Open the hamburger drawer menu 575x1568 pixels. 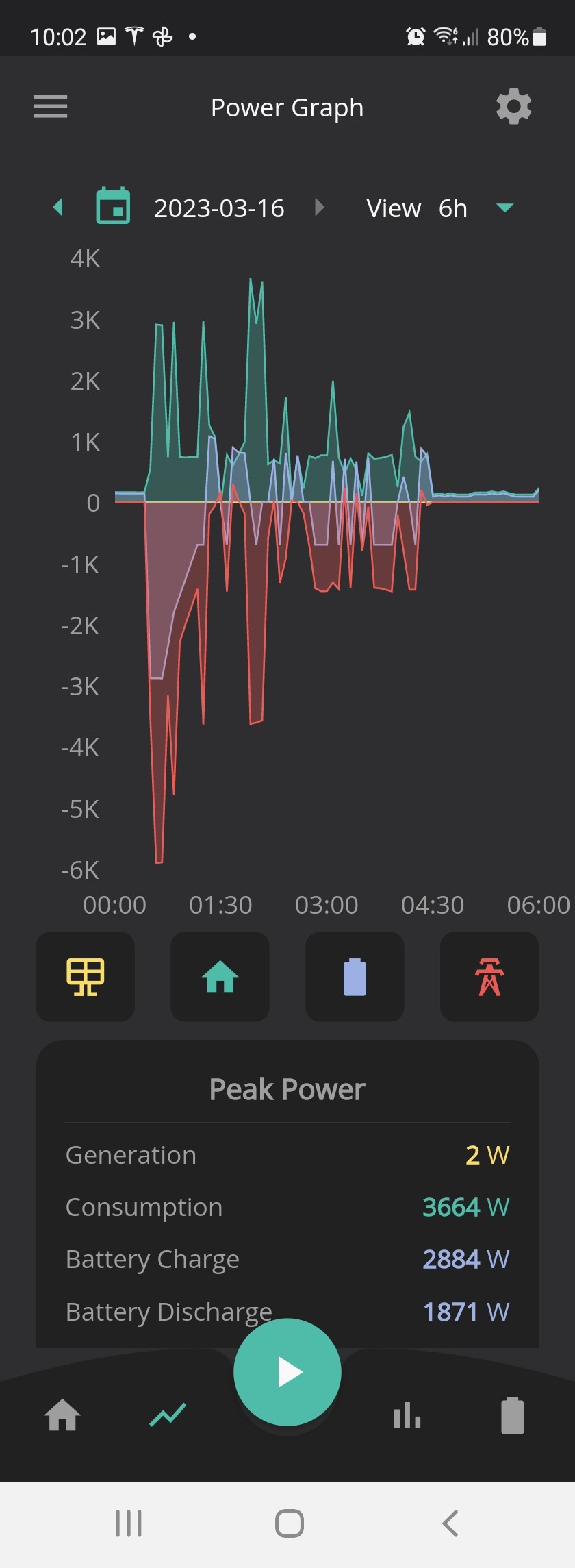tap(50, 107)
